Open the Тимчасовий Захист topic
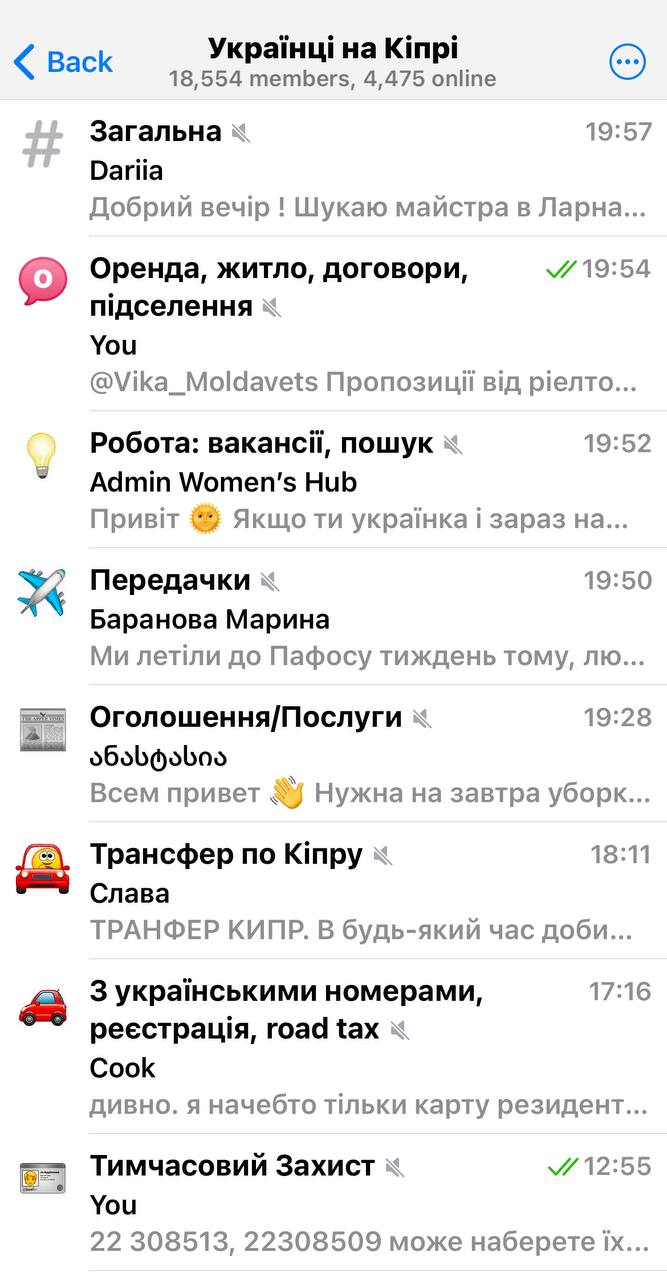 click(x=333, y=1203)
